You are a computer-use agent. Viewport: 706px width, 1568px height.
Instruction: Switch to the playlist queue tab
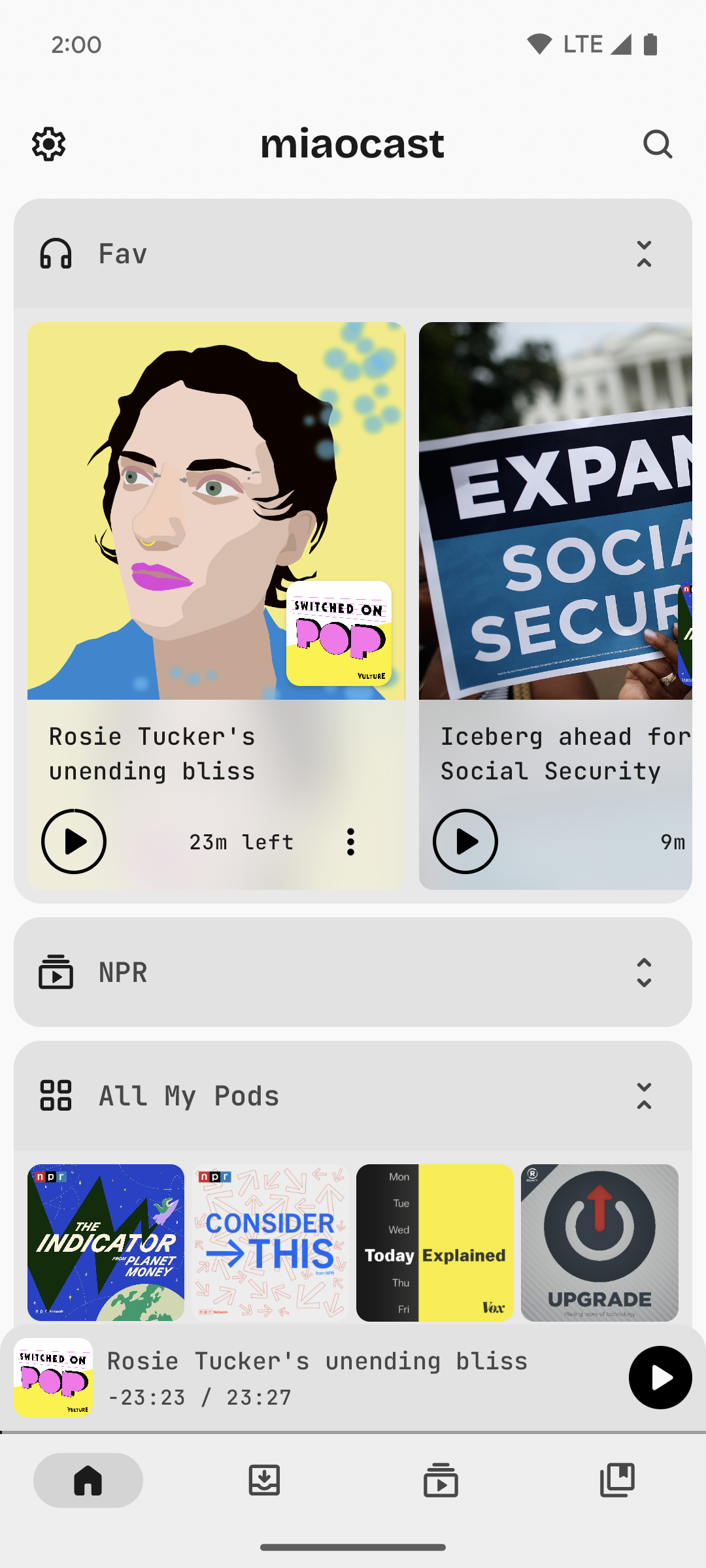(441, 1480)
